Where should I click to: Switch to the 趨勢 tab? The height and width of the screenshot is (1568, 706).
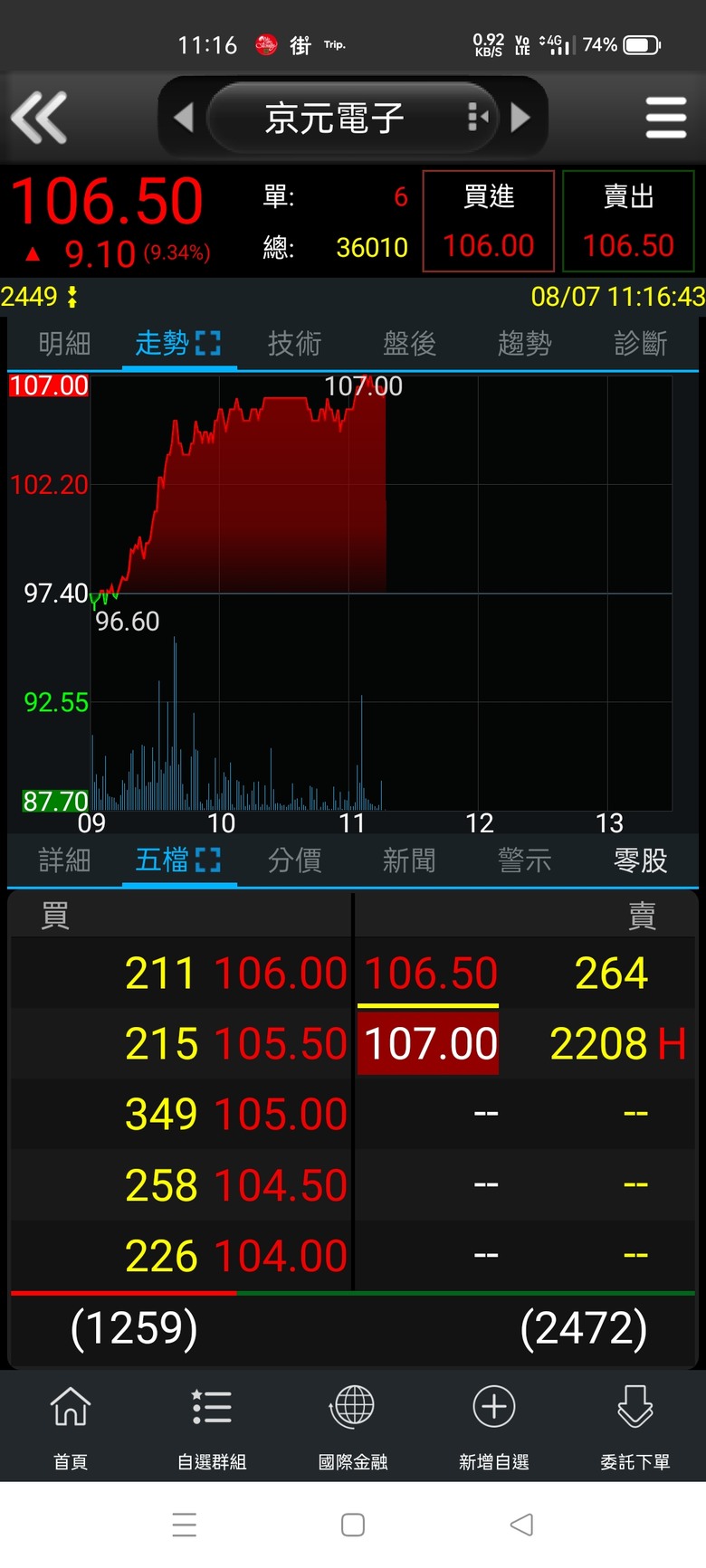coord(524,344)
